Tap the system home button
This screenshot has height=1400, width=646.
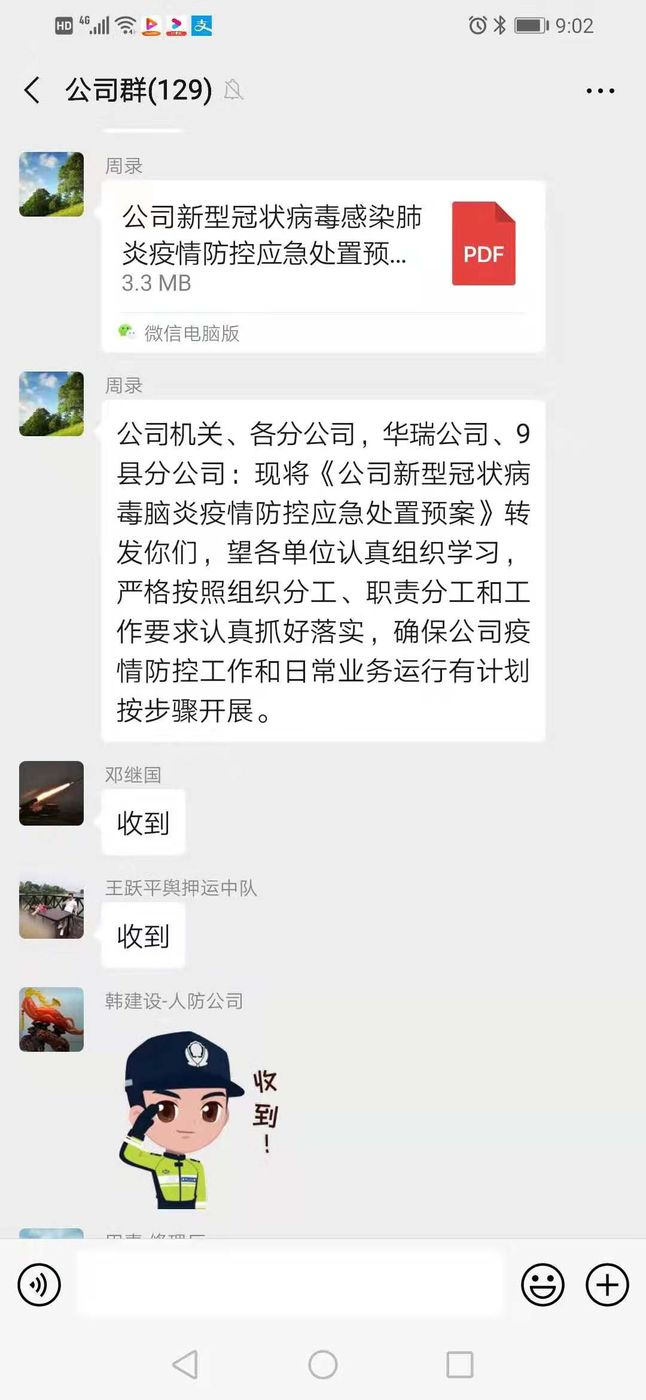(323, 1364)
